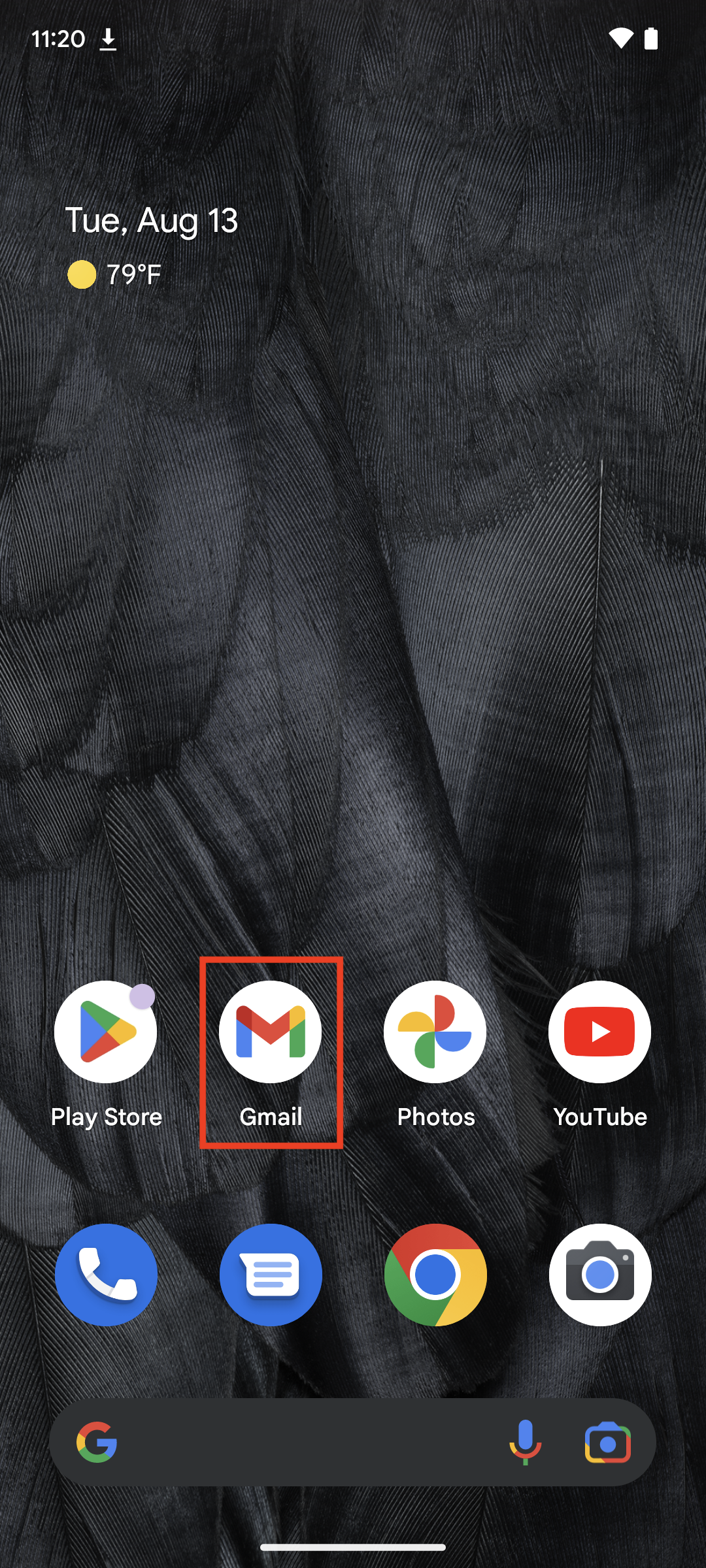Open the date widget showing Tue, Aug 13
Image resolution: width=706 pixels, height=1568 pixels.
coord(152,221)
